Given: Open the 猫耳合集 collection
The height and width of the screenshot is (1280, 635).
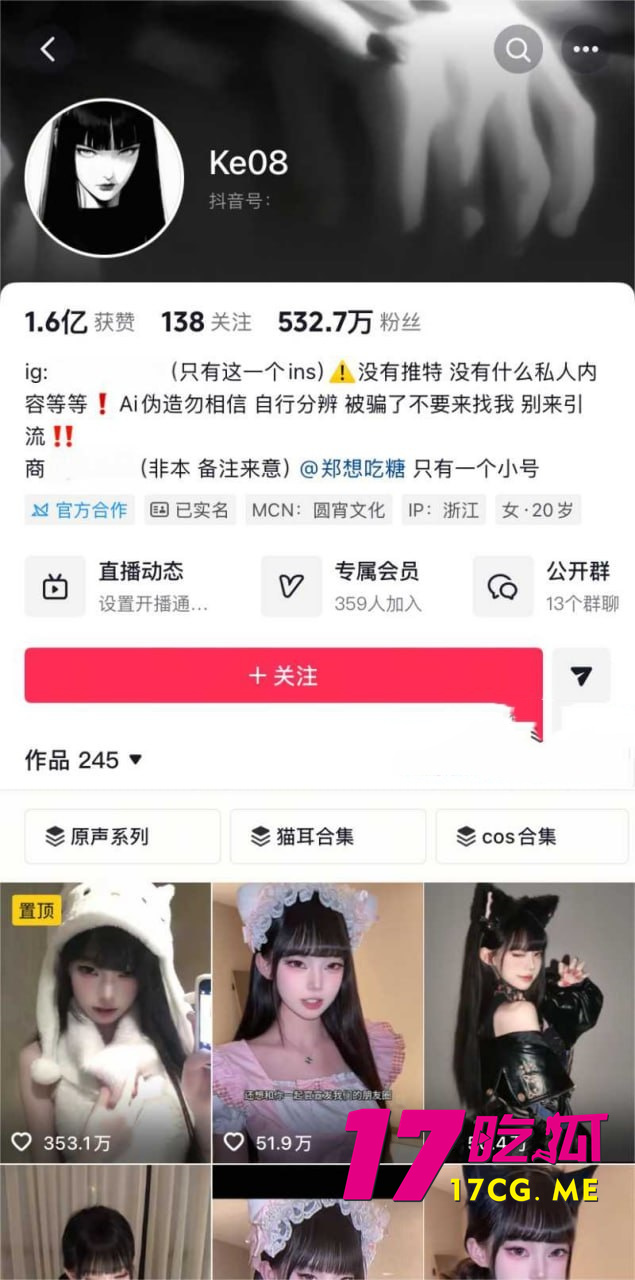Looking at the screenshot, I should 327,836.
